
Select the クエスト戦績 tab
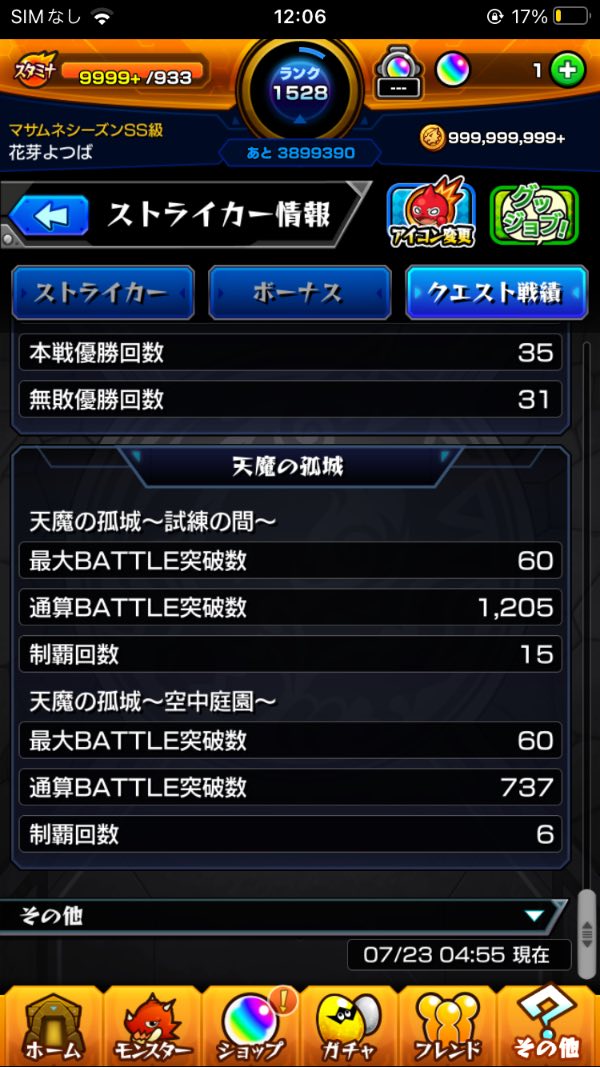(x=494, y=293)
